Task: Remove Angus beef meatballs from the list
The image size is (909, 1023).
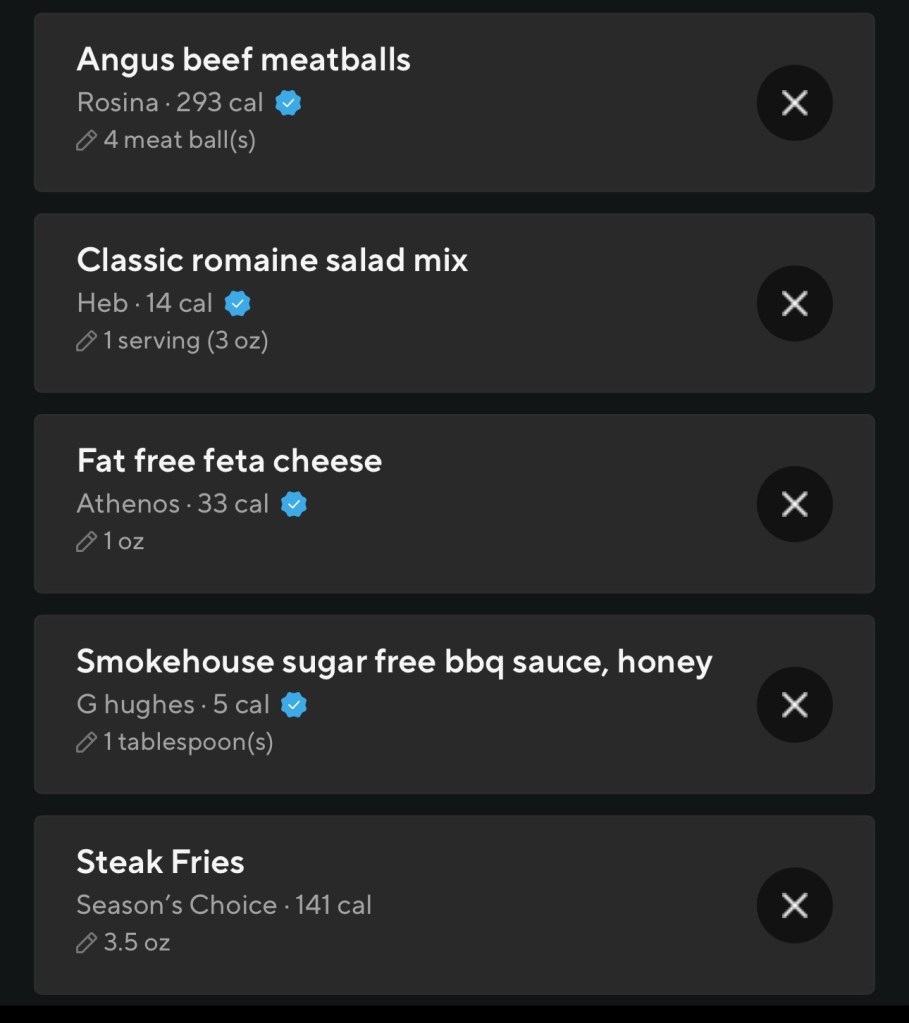Action: [794, 102]
